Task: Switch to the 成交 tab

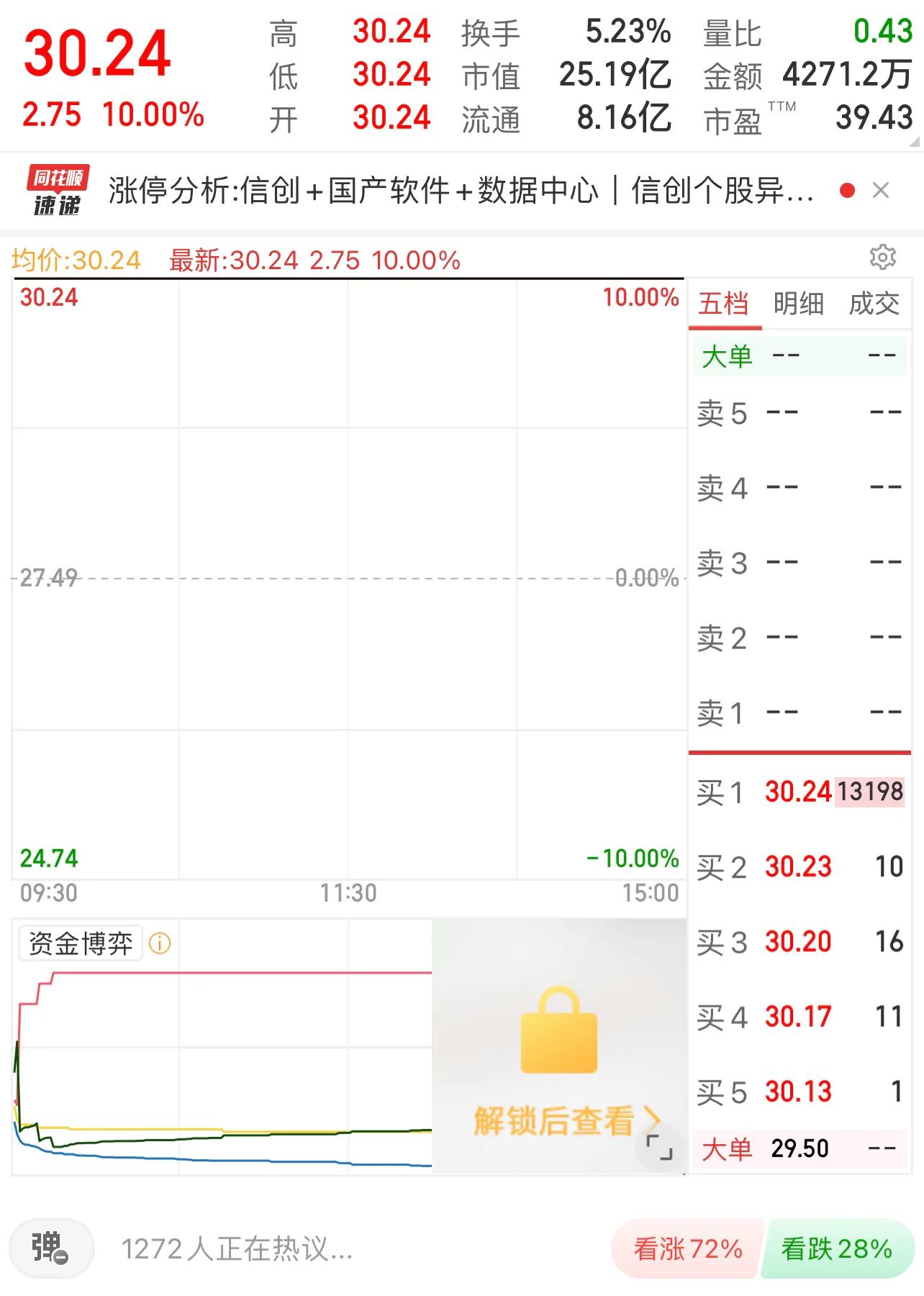Action: 874,304
